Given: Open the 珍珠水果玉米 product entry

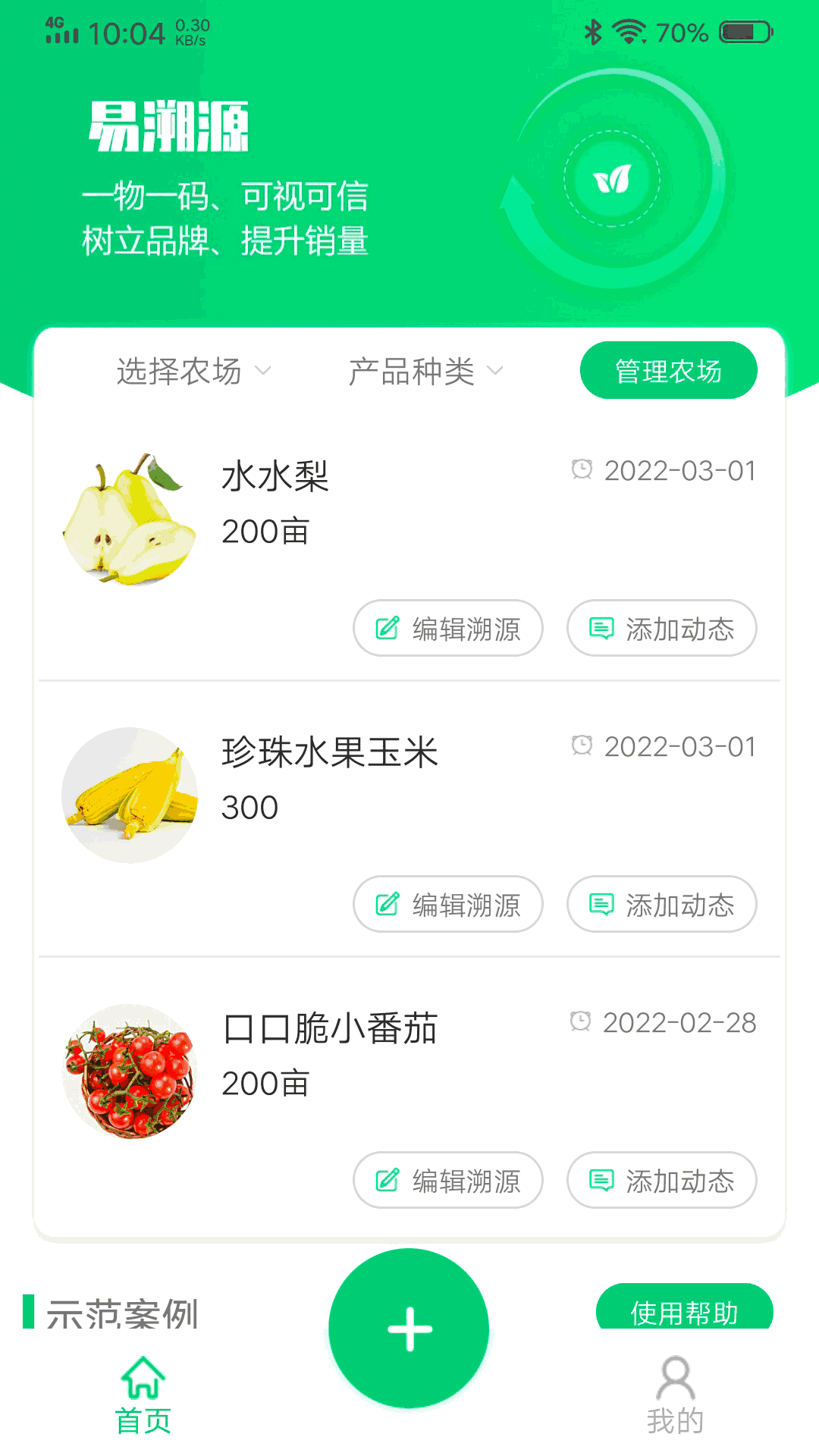Looking at the screenshot, I should pos(329,753).
